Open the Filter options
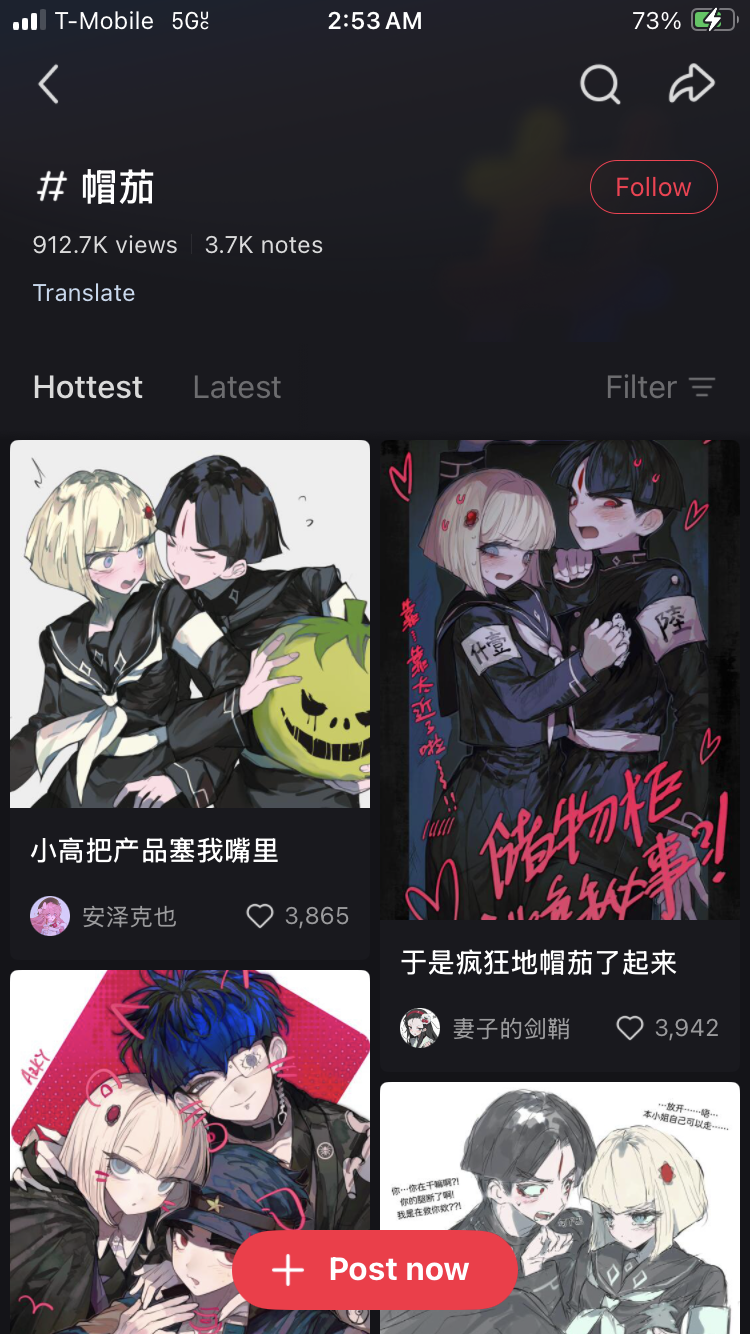The width and height of the screenshot is (750, 1334). pos(660,387)
